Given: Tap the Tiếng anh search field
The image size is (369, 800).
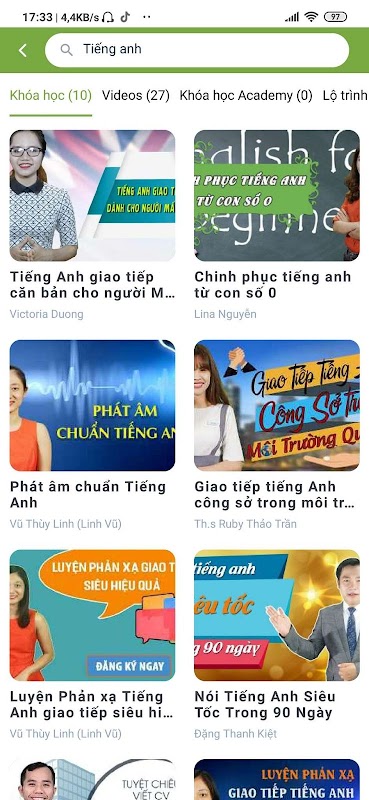Looking at the screenshot, I should [x=197, y=50].
